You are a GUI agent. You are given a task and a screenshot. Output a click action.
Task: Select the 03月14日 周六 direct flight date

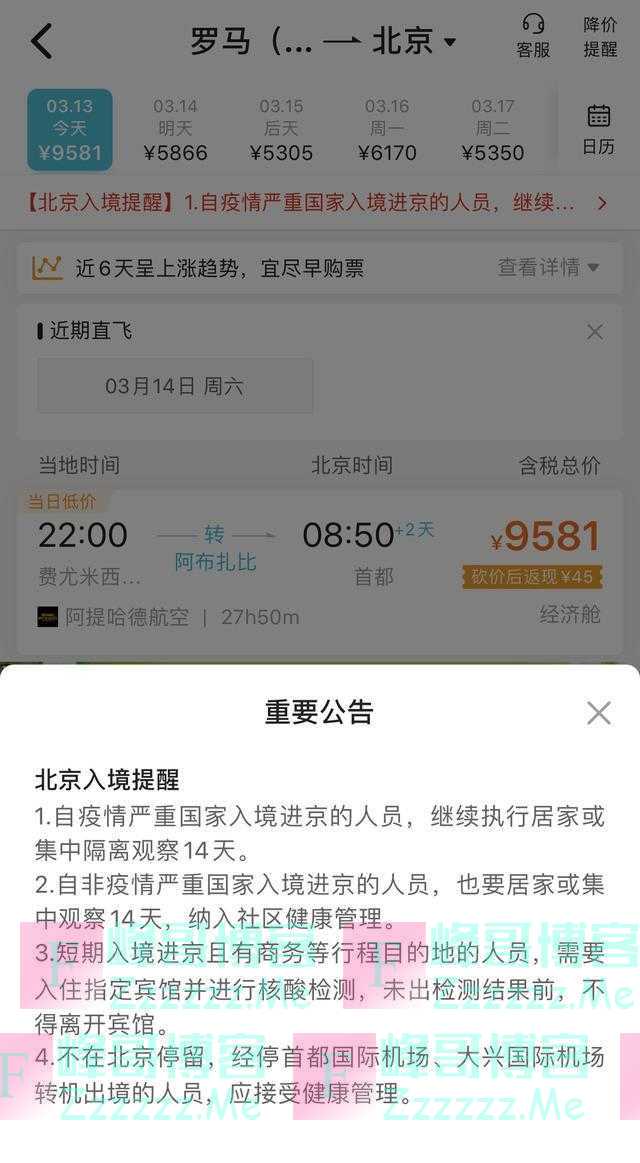175,386
